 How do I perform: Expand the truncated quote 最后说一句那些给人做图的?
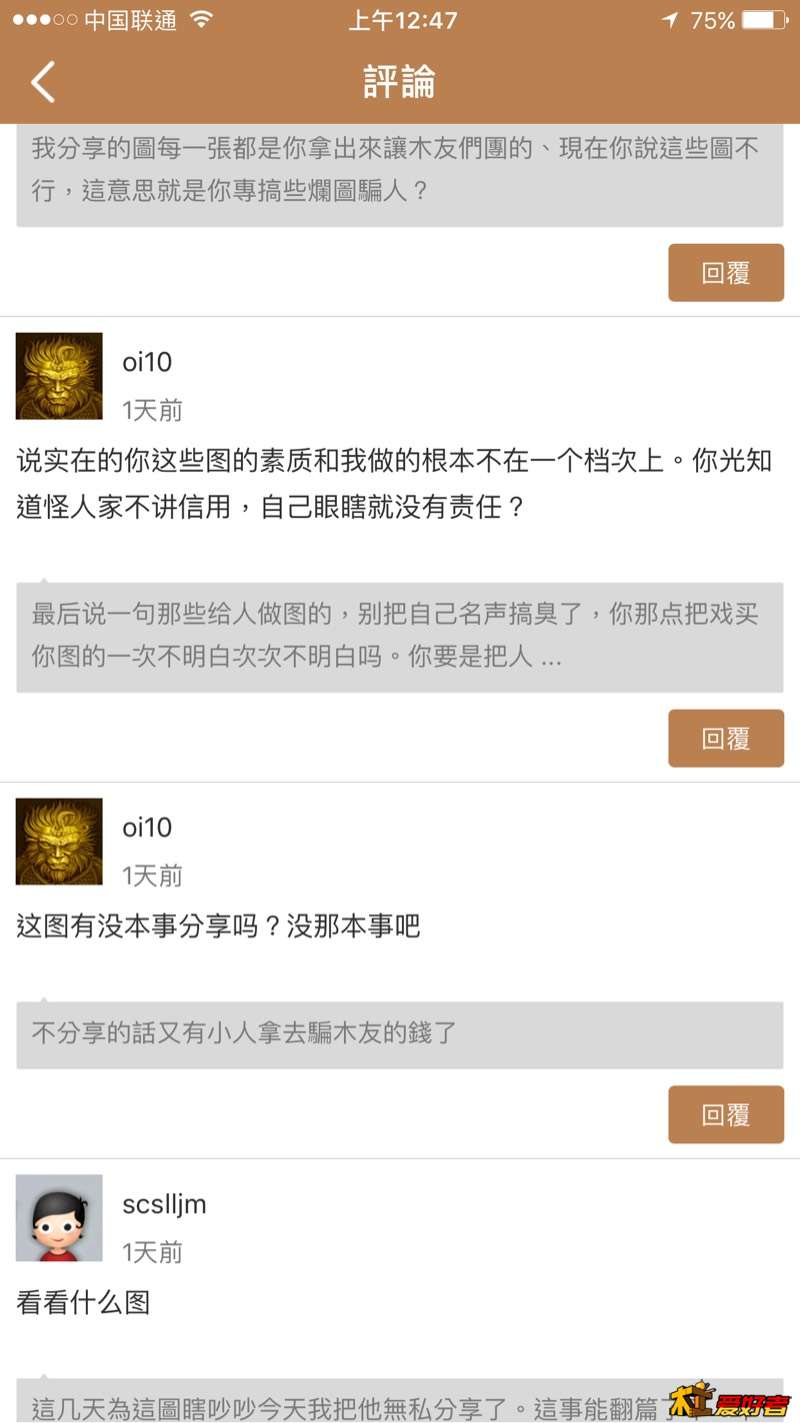399,637
